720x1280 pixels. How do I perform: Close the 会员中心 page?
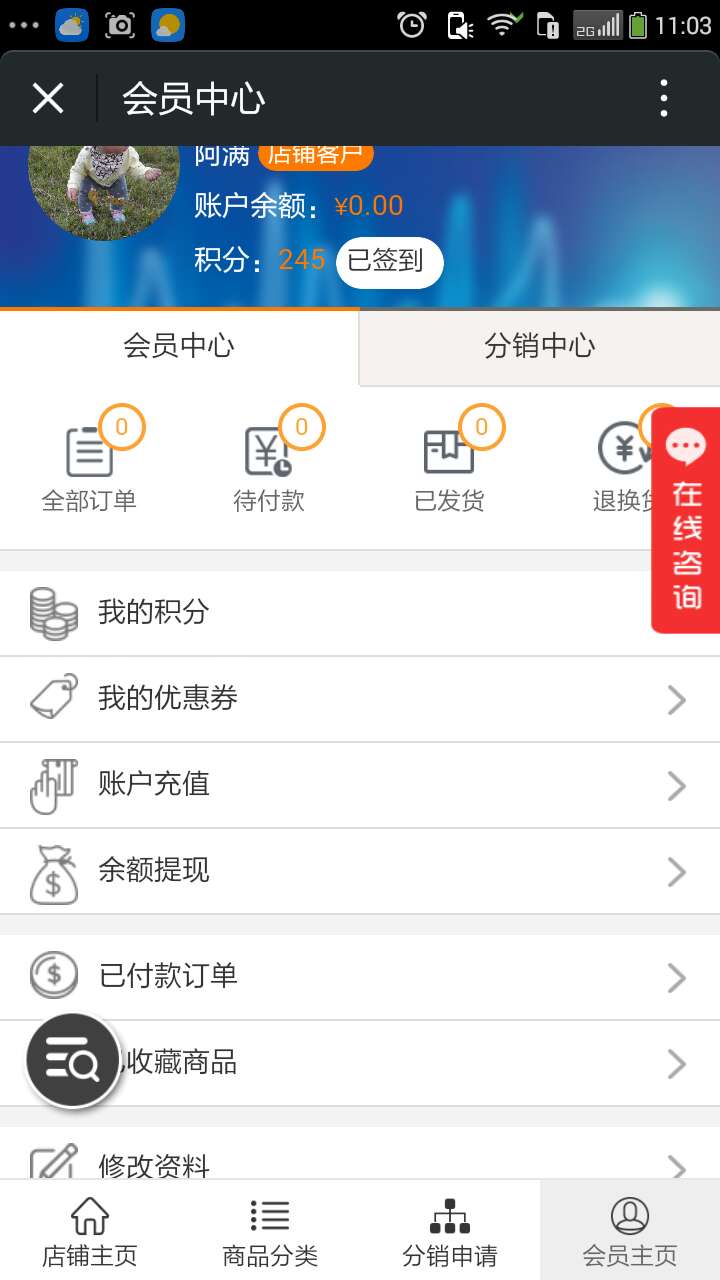[x=48, y=99]
